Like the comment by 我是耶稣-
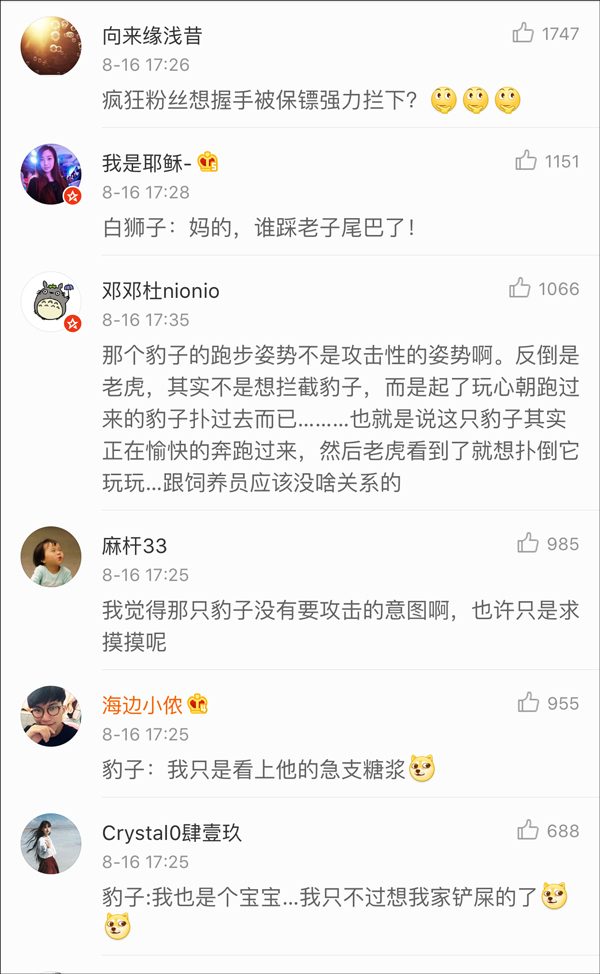 pos(526,160)
